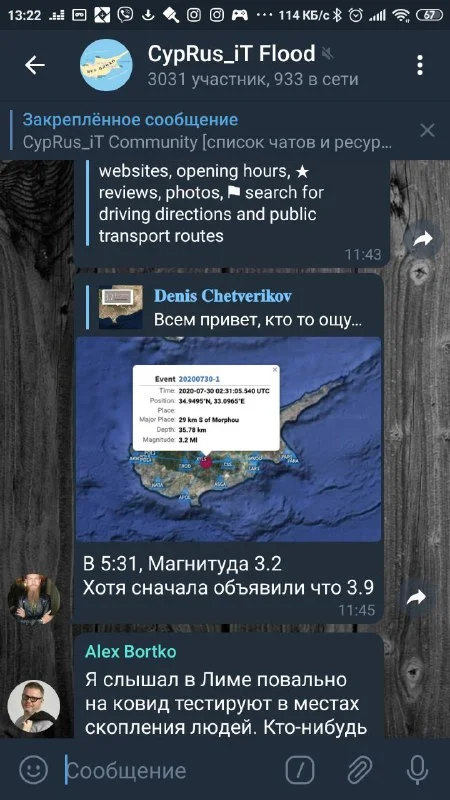Screen dimensions: 450x800
Task: Open the pinned message banner
Action: tap(209, 132)
